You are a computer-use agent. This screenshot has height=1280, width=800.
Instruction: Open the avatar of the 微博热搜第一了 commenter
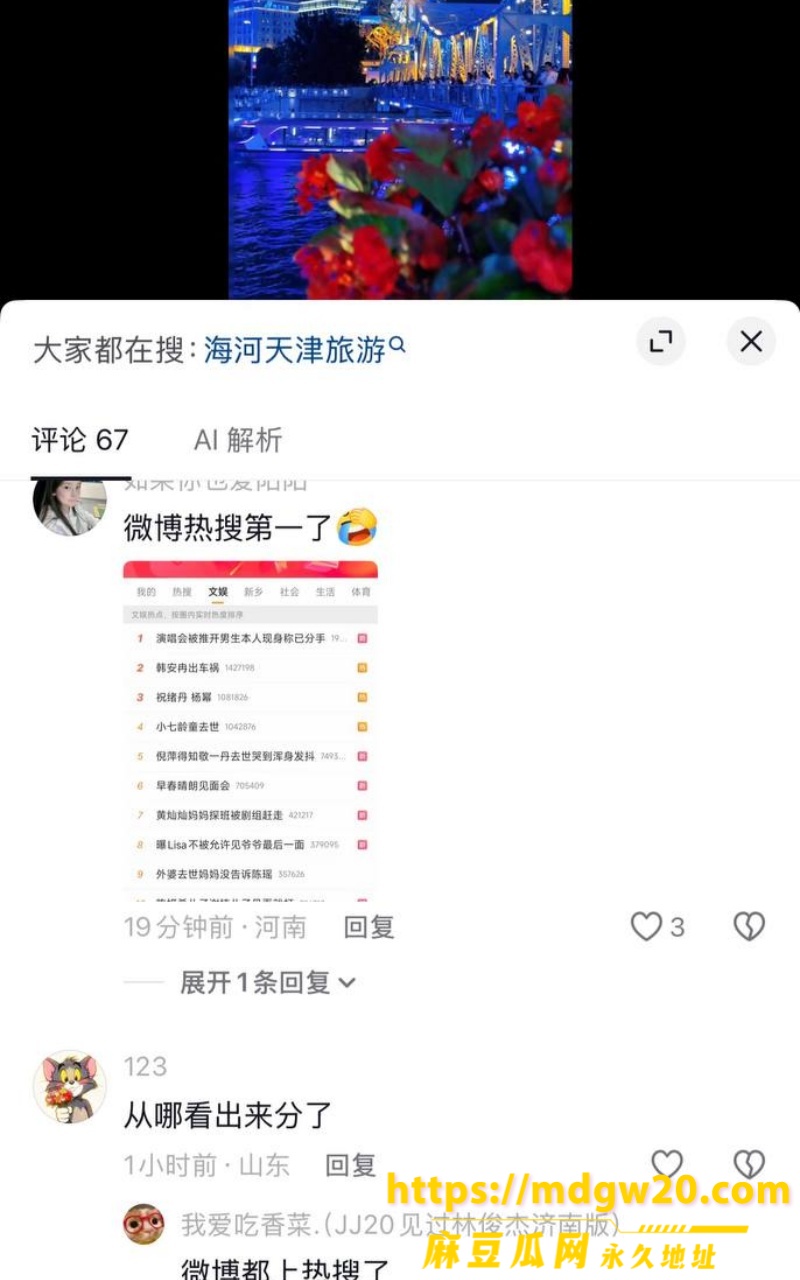(x=70, y=506)
